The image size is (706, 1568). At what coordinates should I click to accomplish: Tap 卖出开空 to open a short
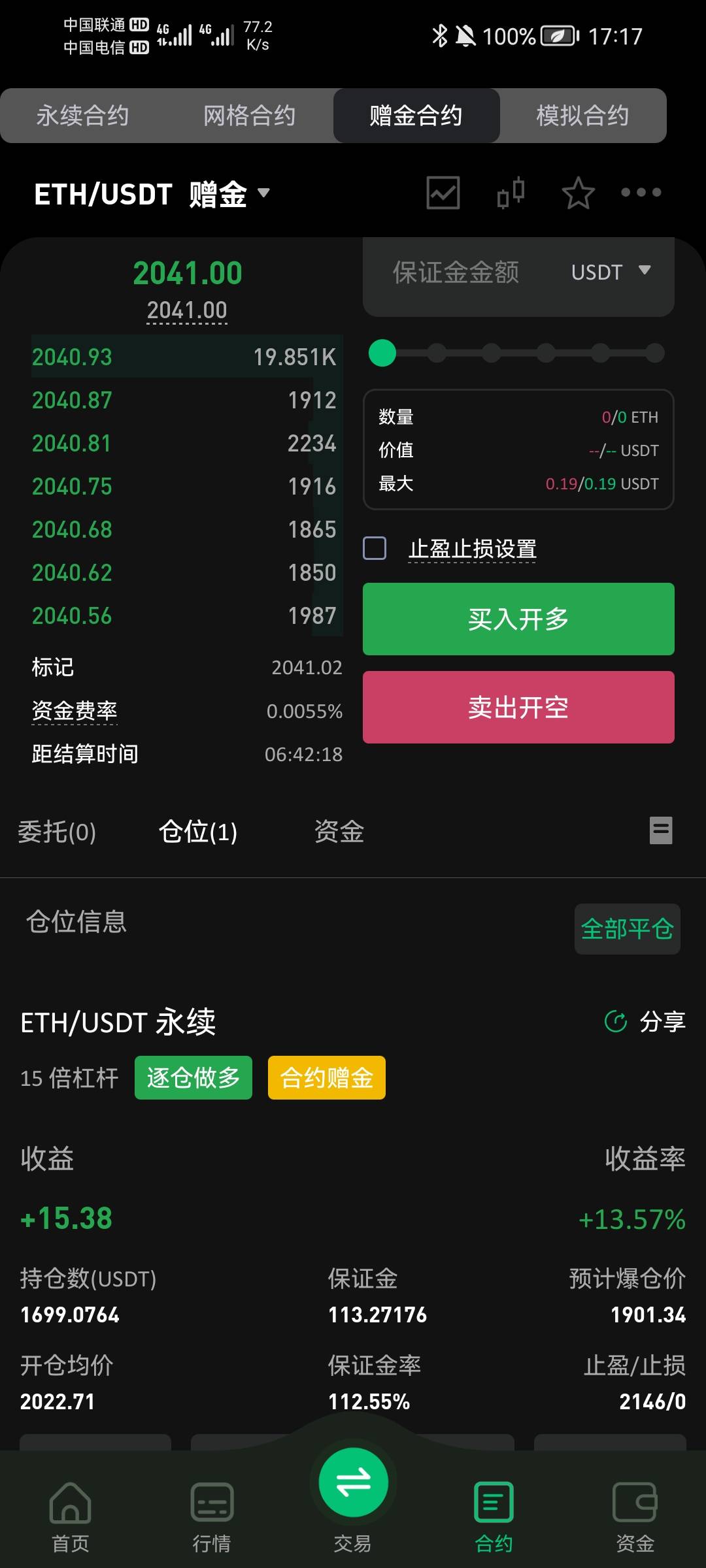coord(518,707)
